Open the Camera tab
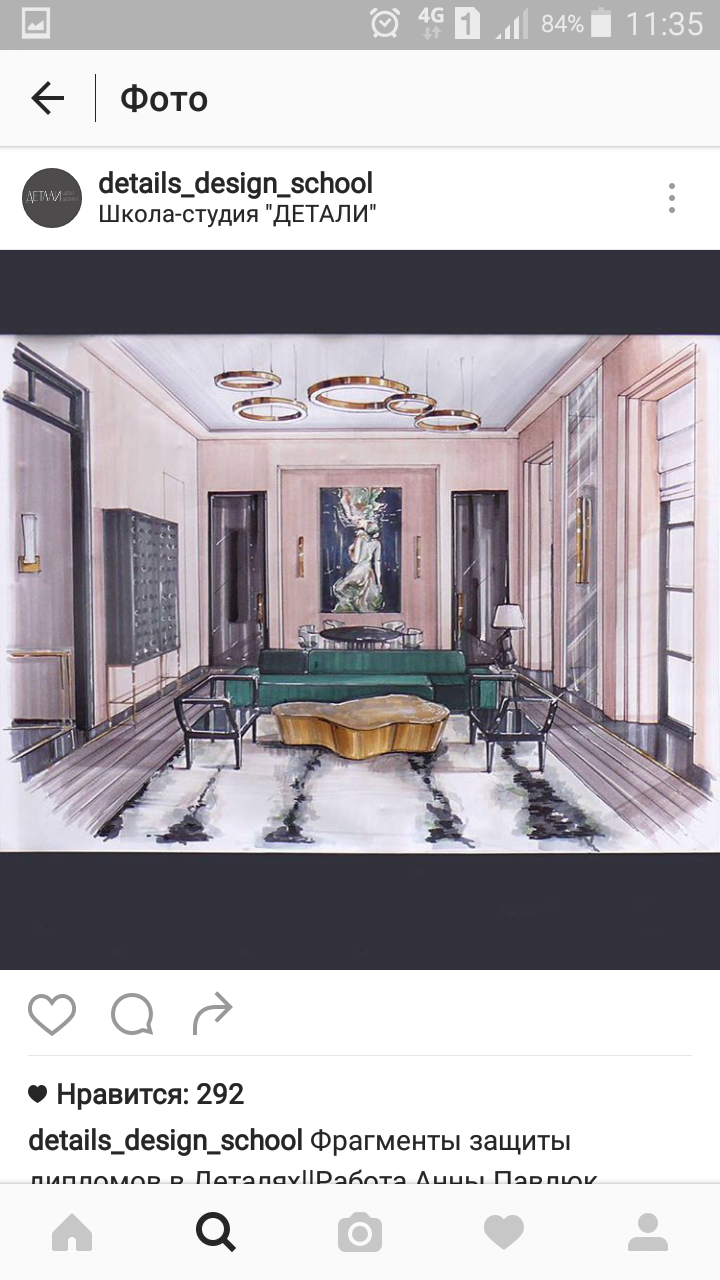 360,1232
